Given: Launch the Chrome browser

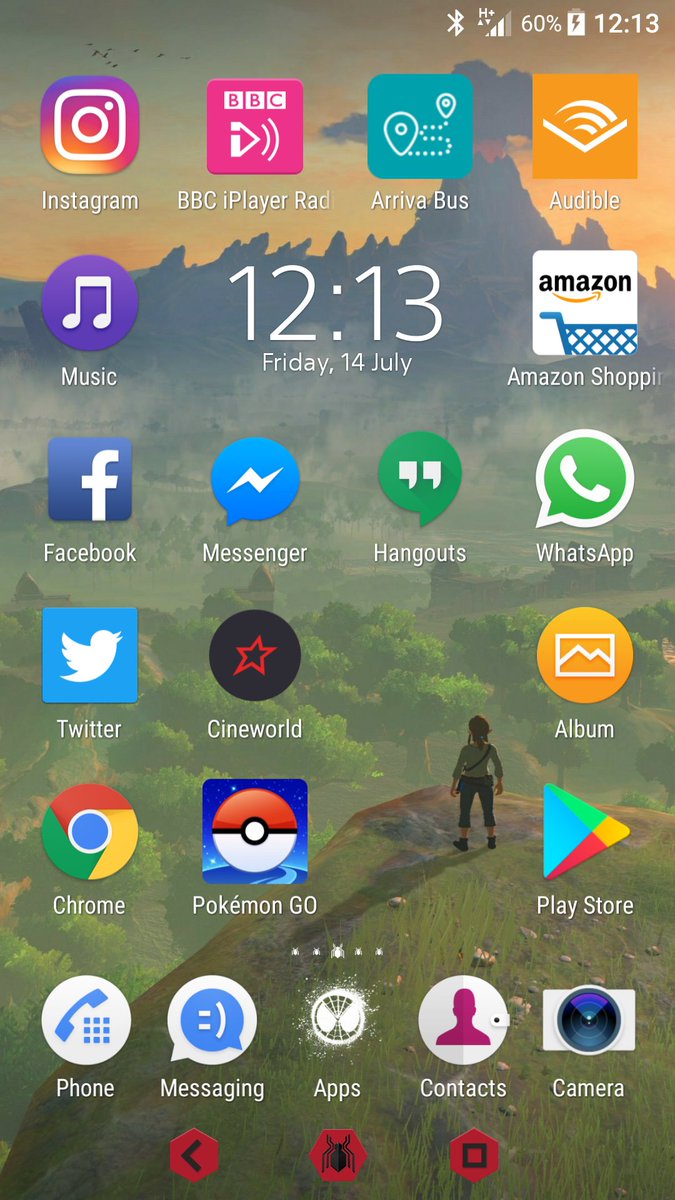Looking at the screenshot, I should [x=90, y=832].
